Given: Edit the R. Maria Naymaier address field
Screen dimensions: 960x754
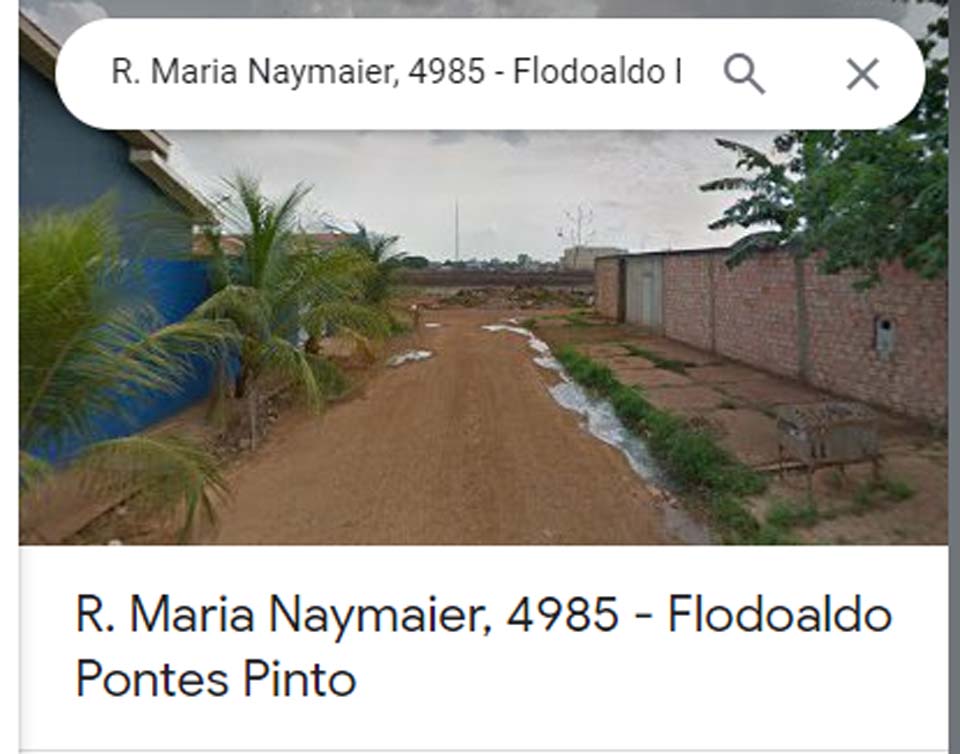Looking at the screenshot, I should (x=395, y=74).
